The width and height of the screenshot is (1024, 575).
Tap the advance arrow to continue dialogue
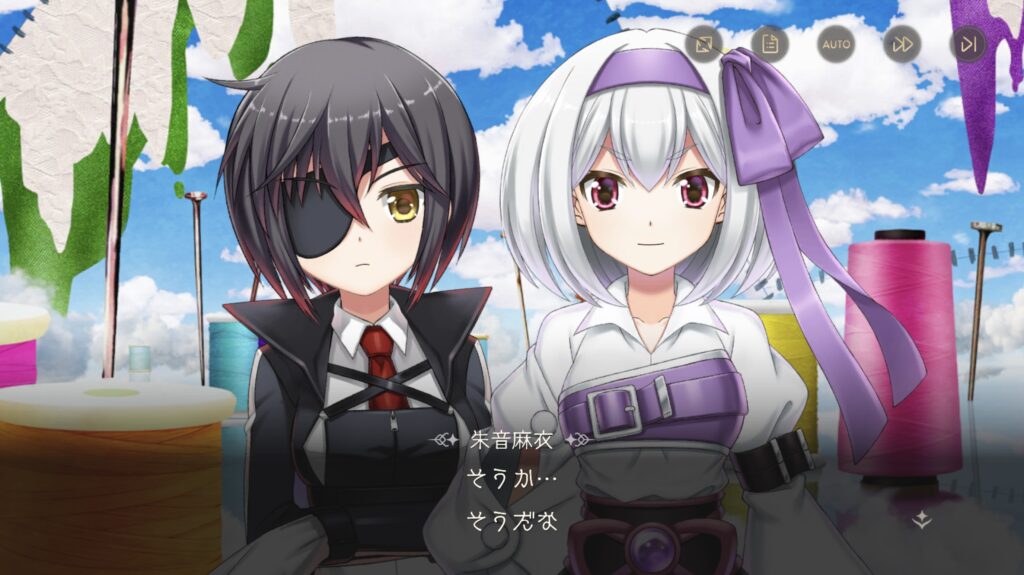(922, 518)
